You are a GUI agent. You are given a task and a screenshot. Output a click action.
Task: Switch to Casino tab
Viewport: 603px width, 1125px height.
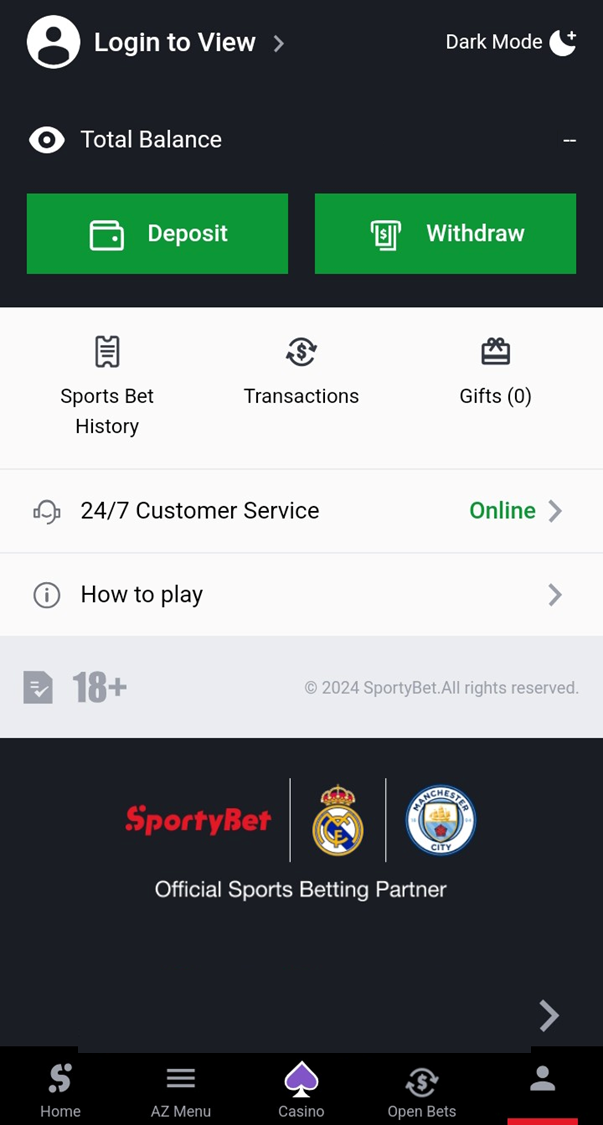point(301,1089)
